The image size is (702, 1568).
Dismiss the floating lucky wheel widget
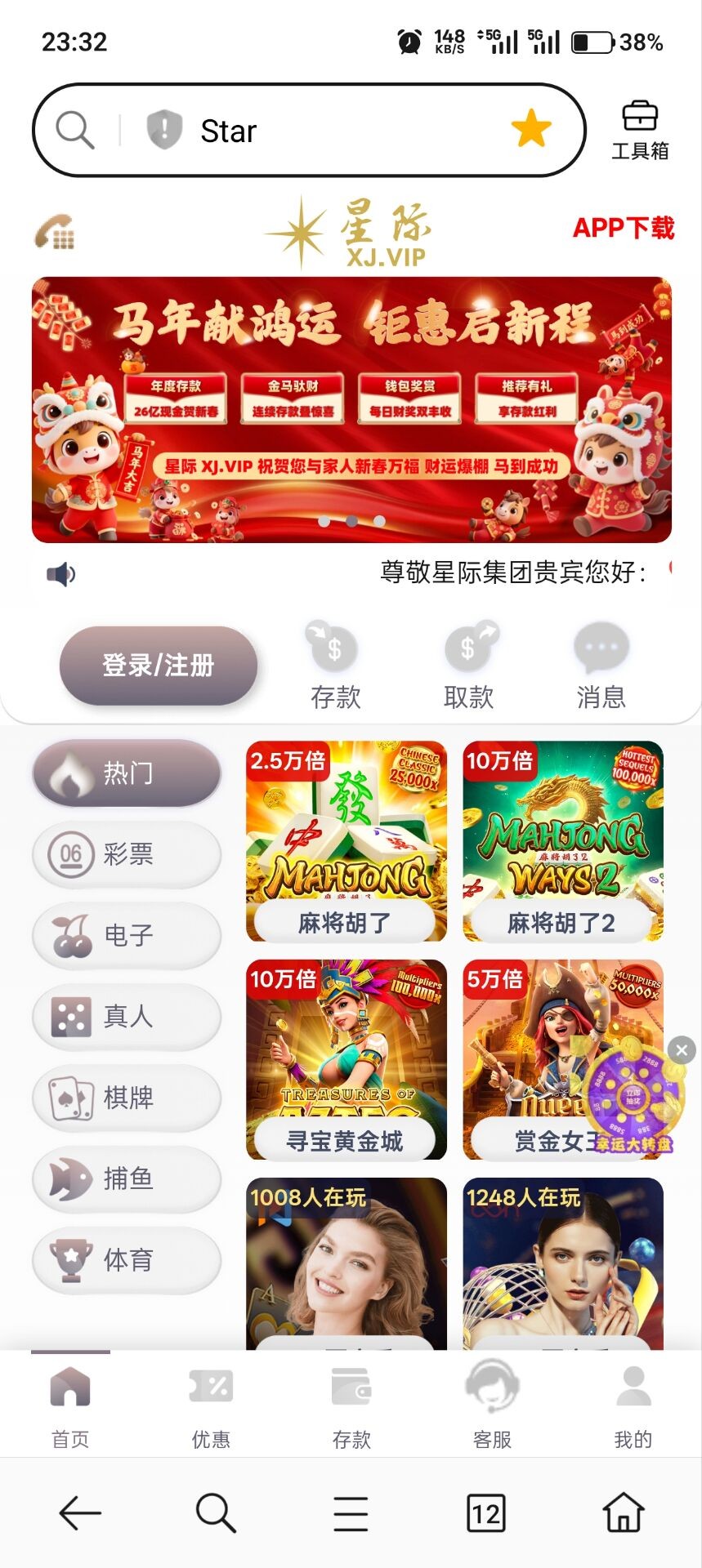(x=682, y=1050)
